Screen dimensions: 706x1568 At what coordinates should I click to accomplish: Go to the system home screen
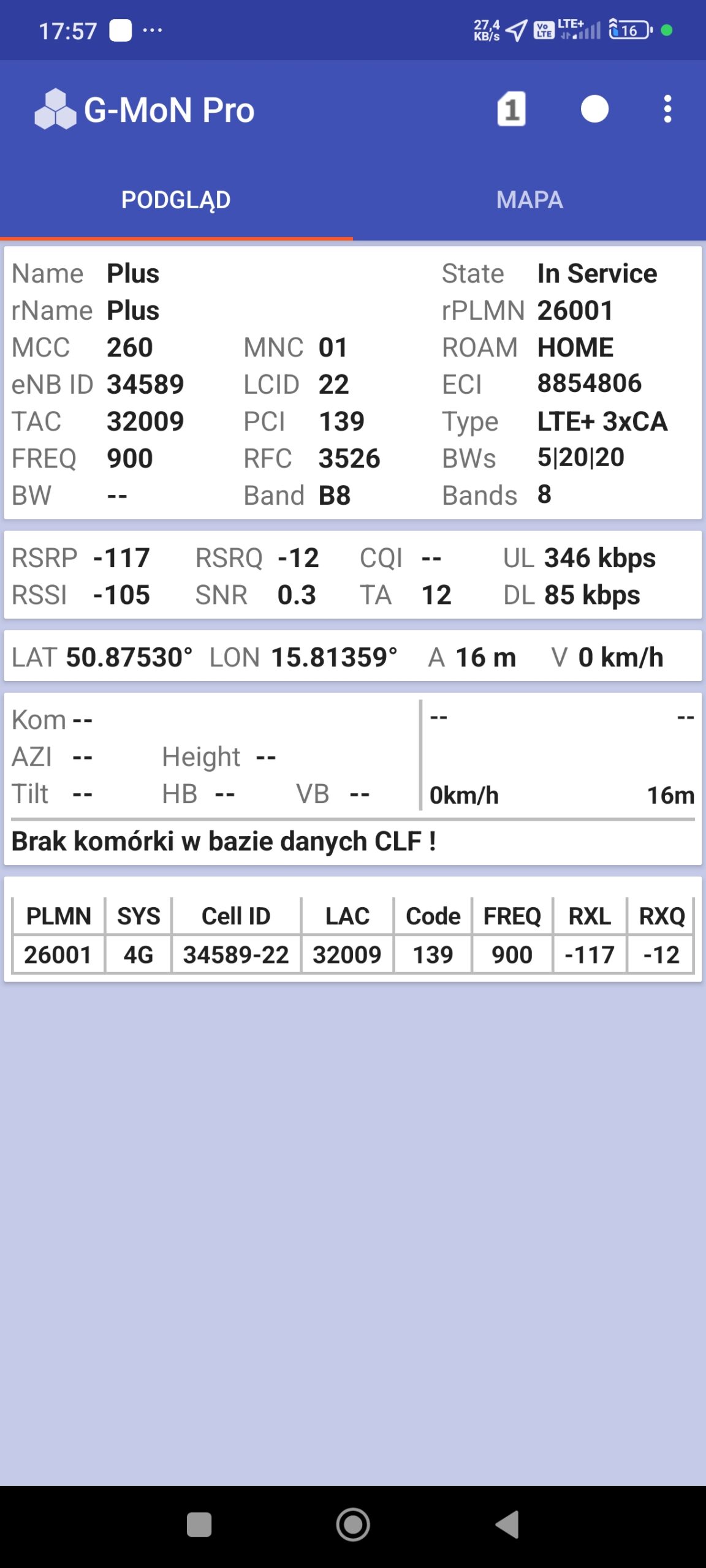click(353, 1525)
